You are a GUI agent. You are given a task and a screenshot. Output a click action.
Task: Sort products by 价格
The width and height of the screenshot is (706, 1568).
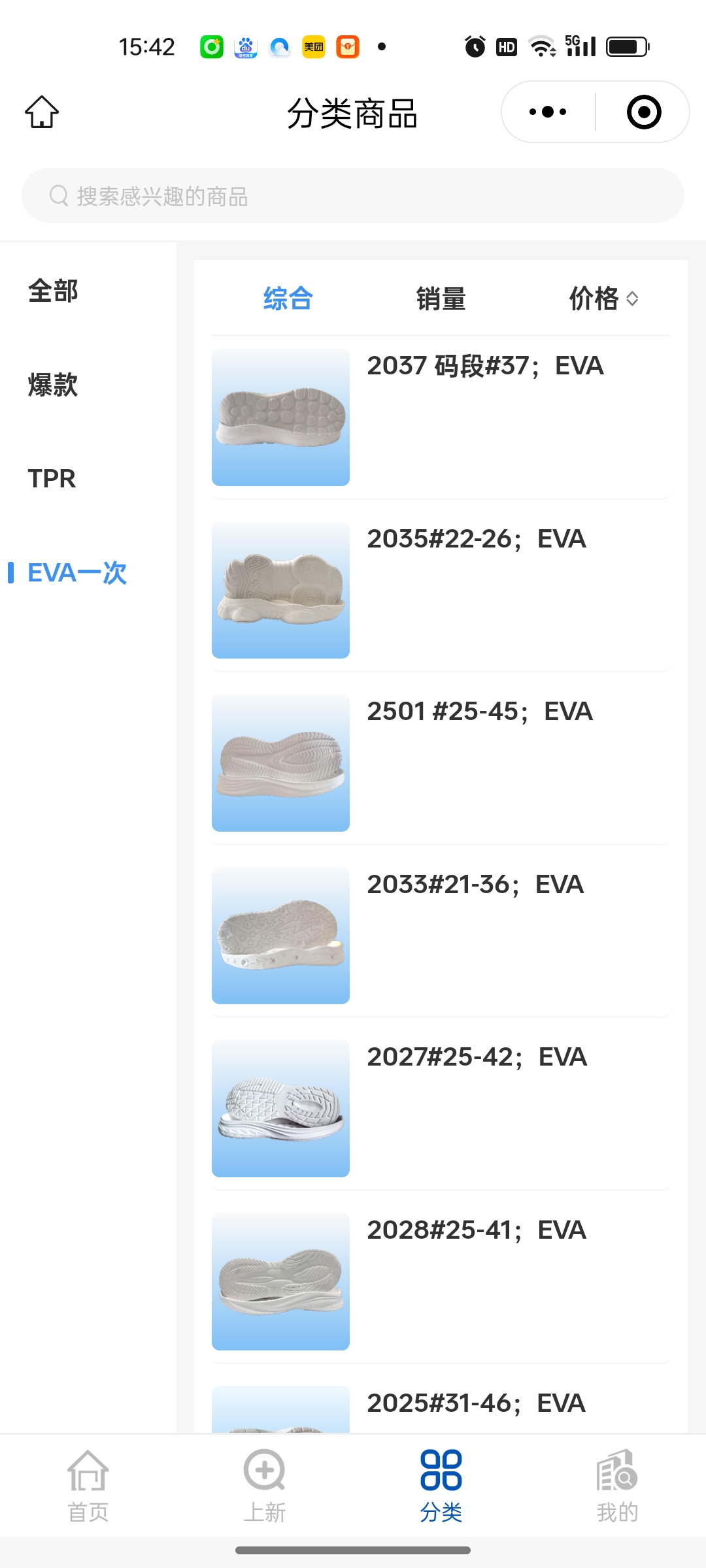tap(603, 299)
